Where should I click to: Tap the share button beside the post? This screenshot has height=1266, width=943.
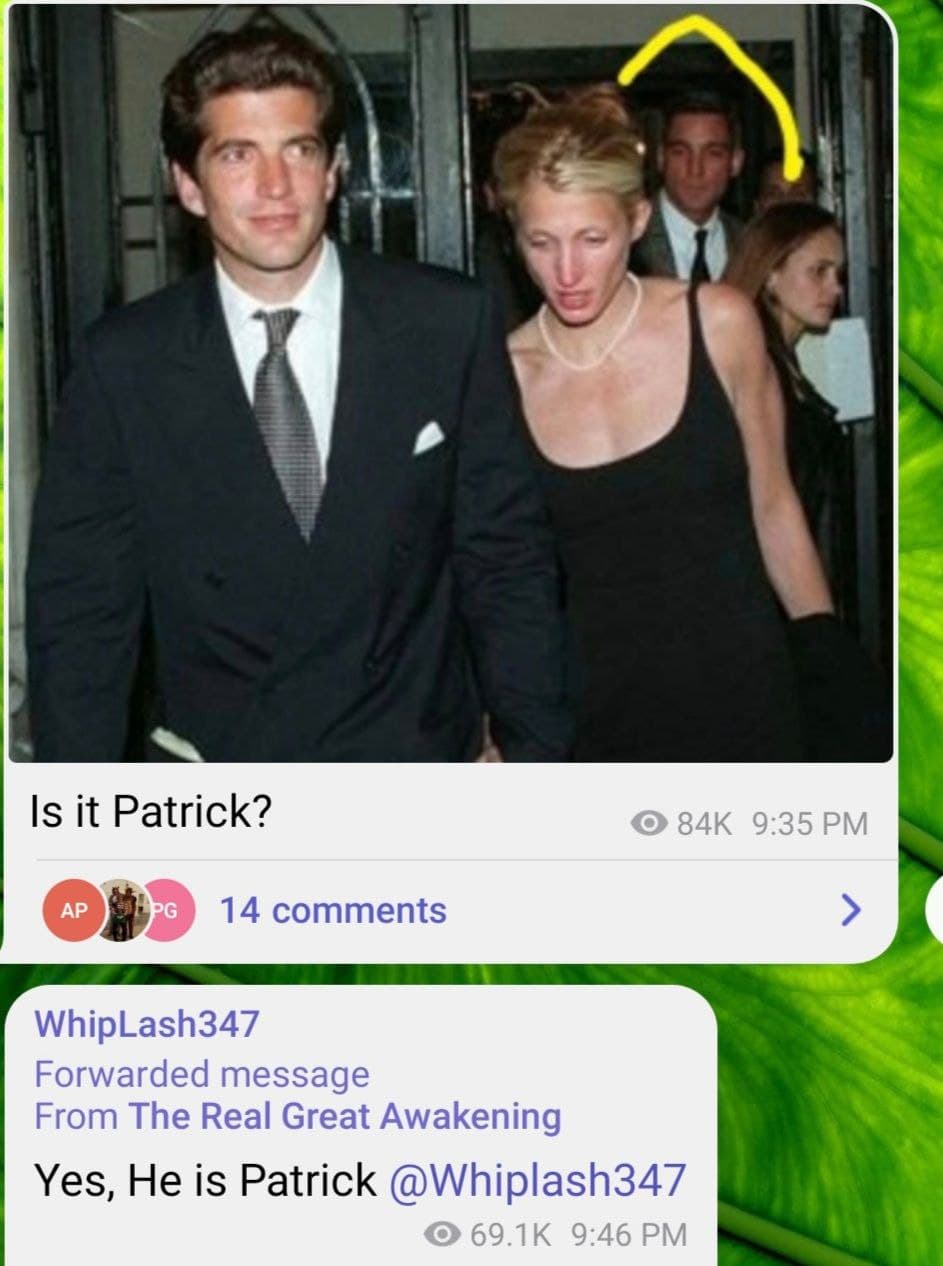coord(935,910)
